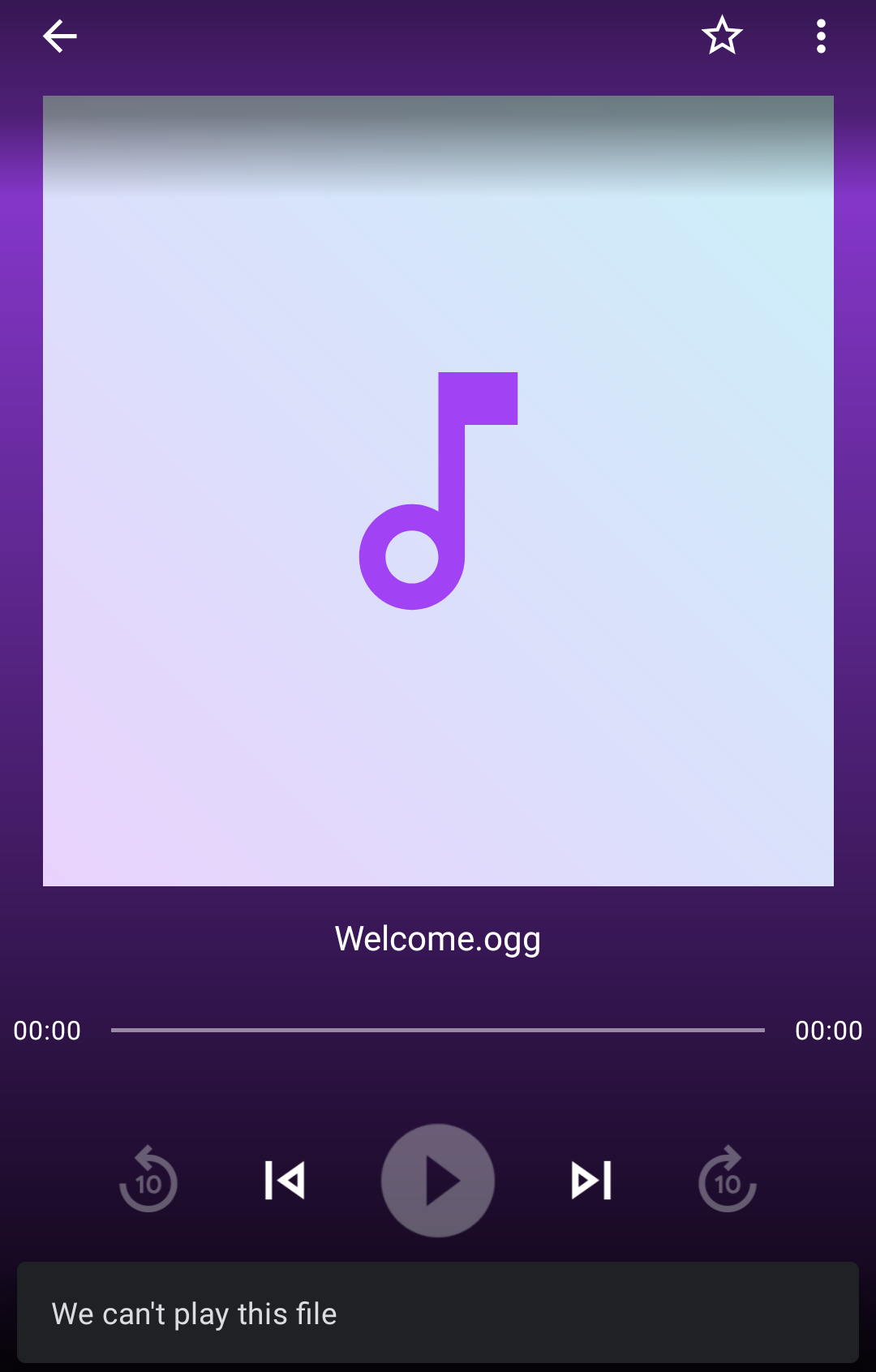The image size is (876, 1372).
Task: Rewind audio by 10 seconds
Action: pyautogui.click(x=148, y=1179)
